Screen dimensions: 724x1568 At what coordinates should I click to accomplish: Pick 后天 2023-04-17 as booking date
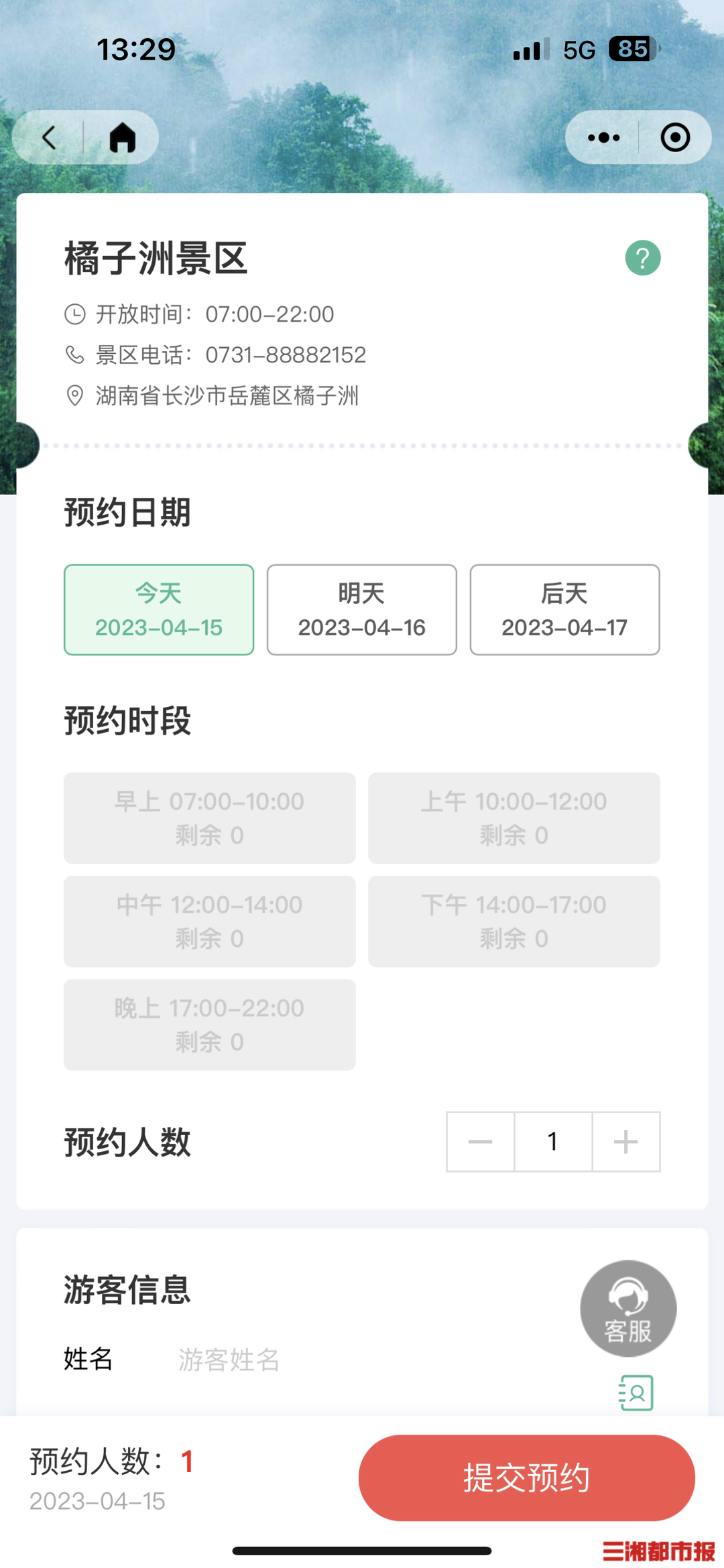click(x=564, y=610)
